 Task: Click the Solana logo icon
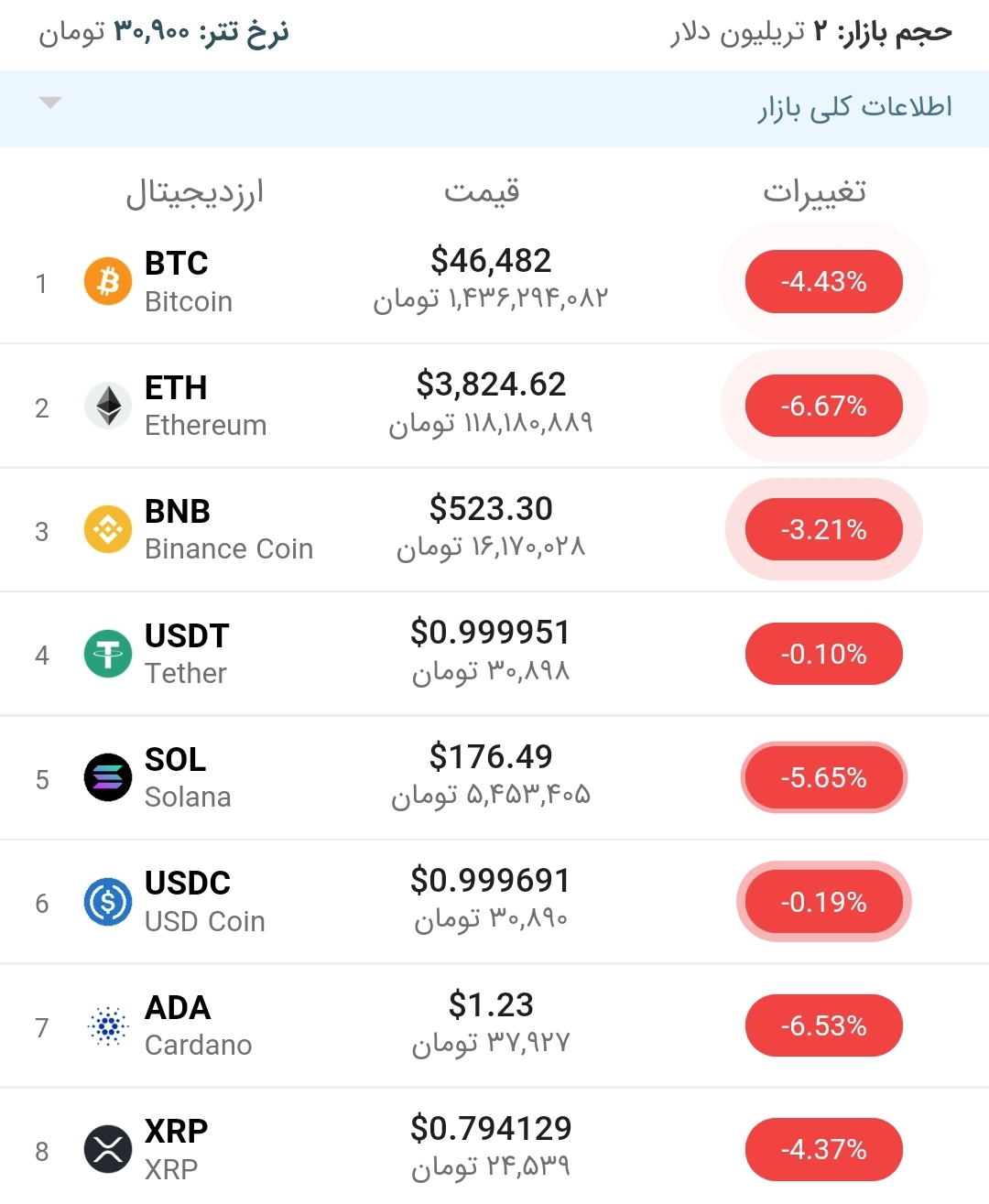(x=107, y=776)
